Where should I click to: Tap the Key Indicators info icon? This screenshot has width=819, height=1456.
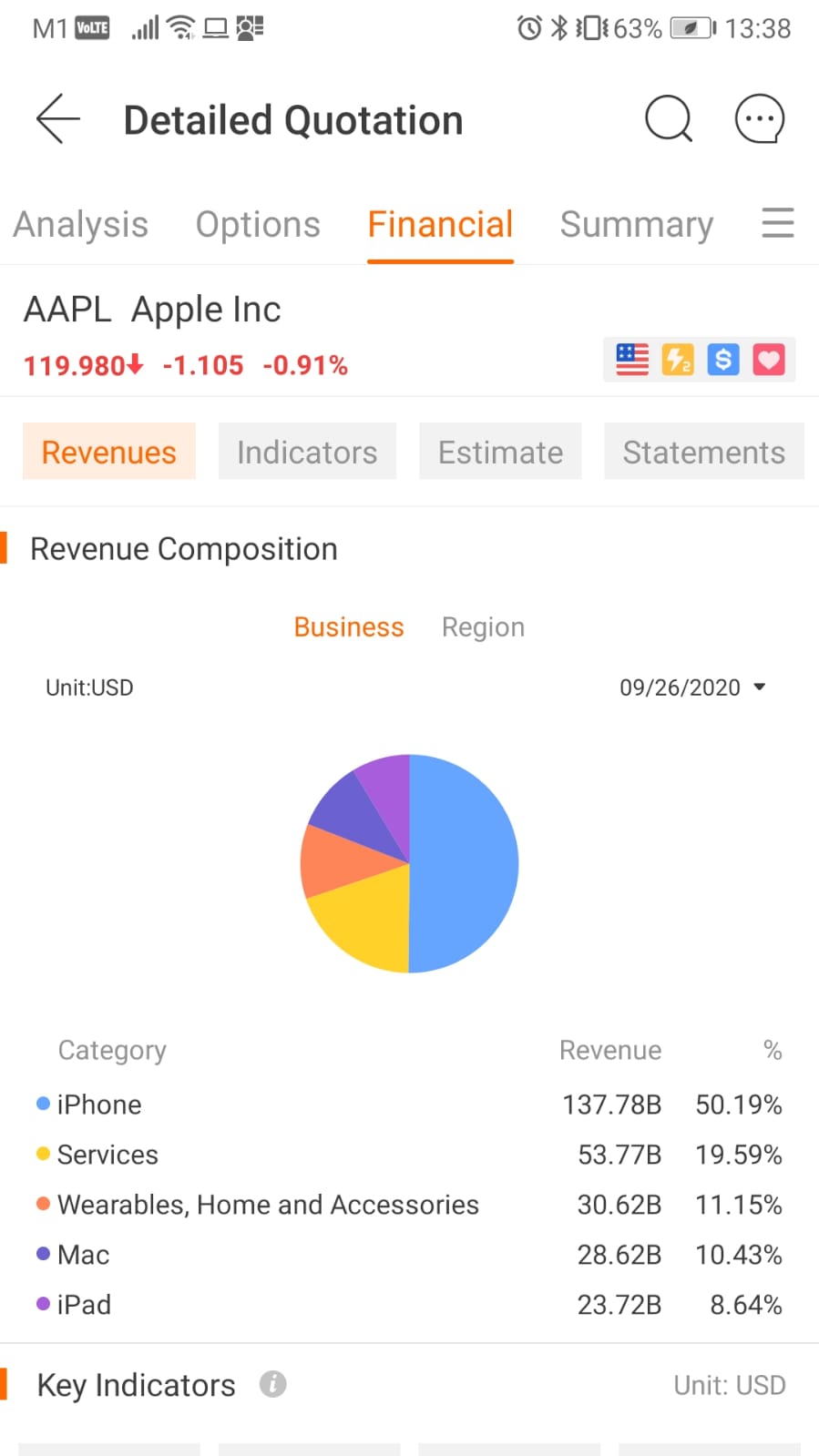point(272,1384)
